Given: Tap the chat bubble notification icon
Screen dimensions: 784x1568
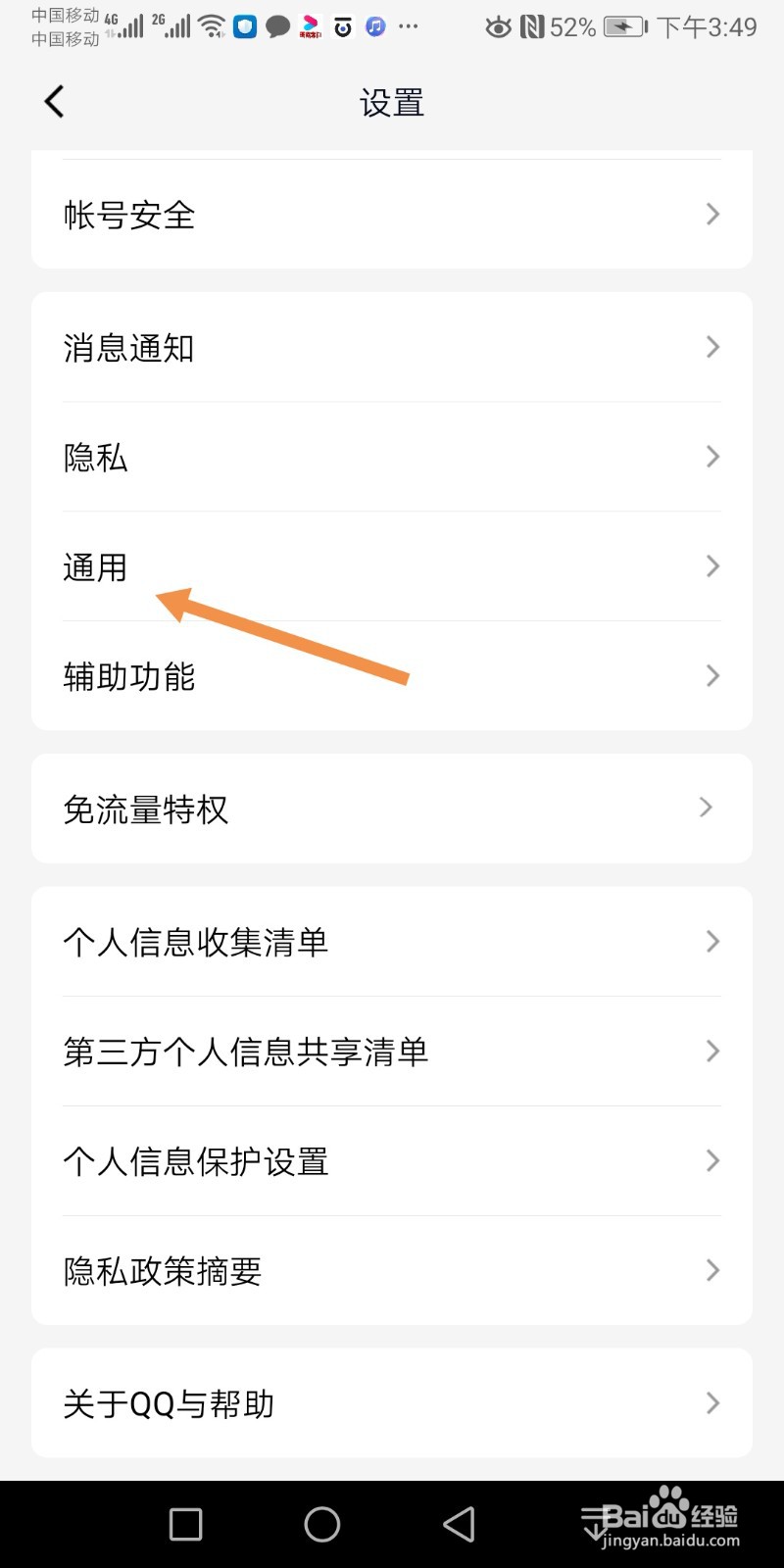Looking at the screenshot, I should [278, 26].
